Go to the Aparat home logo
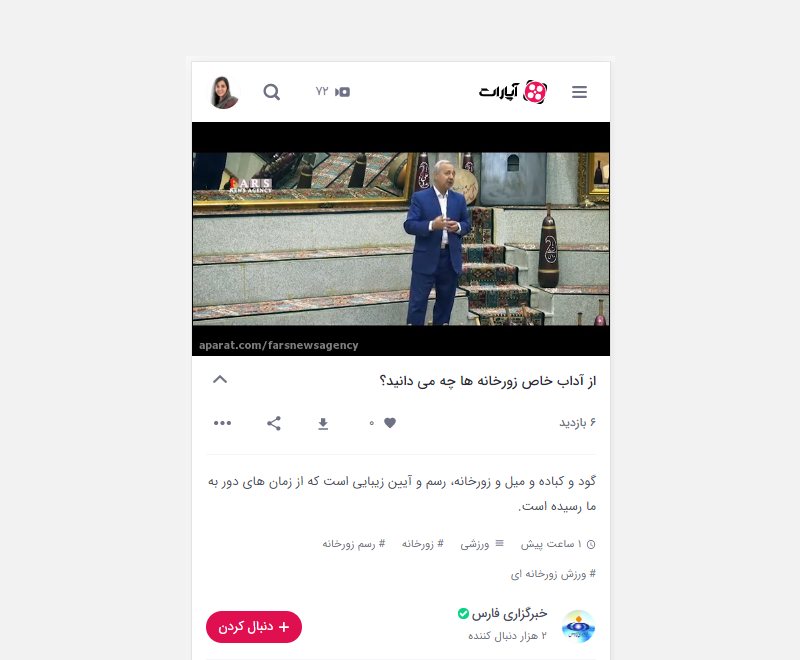Screen dimensions: 800x660 click(513, 92)
